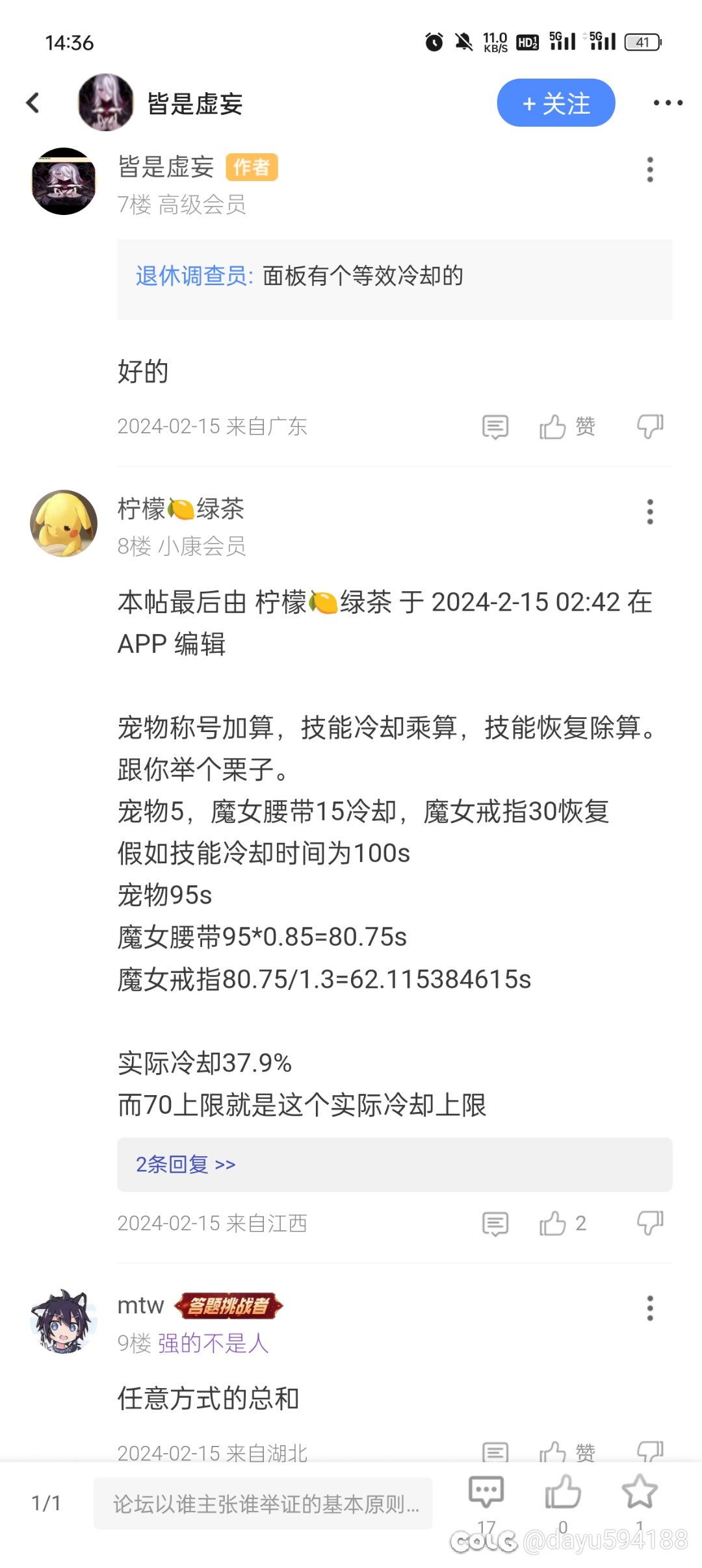Open more options for the 8楼 post

pyautogui.click(x=649, y=512)
